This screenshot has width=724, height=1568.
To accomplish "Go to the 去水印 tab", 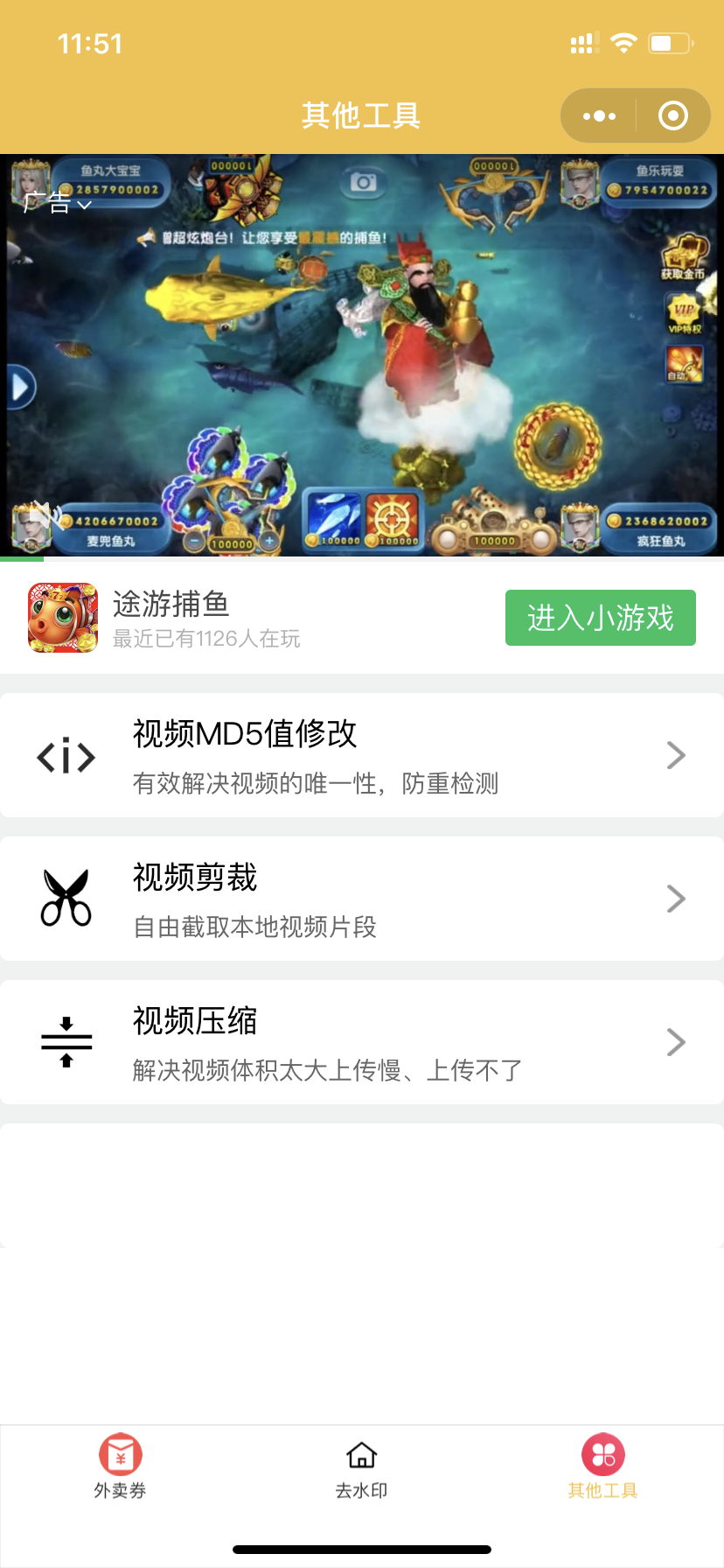I will point(361,1466).
